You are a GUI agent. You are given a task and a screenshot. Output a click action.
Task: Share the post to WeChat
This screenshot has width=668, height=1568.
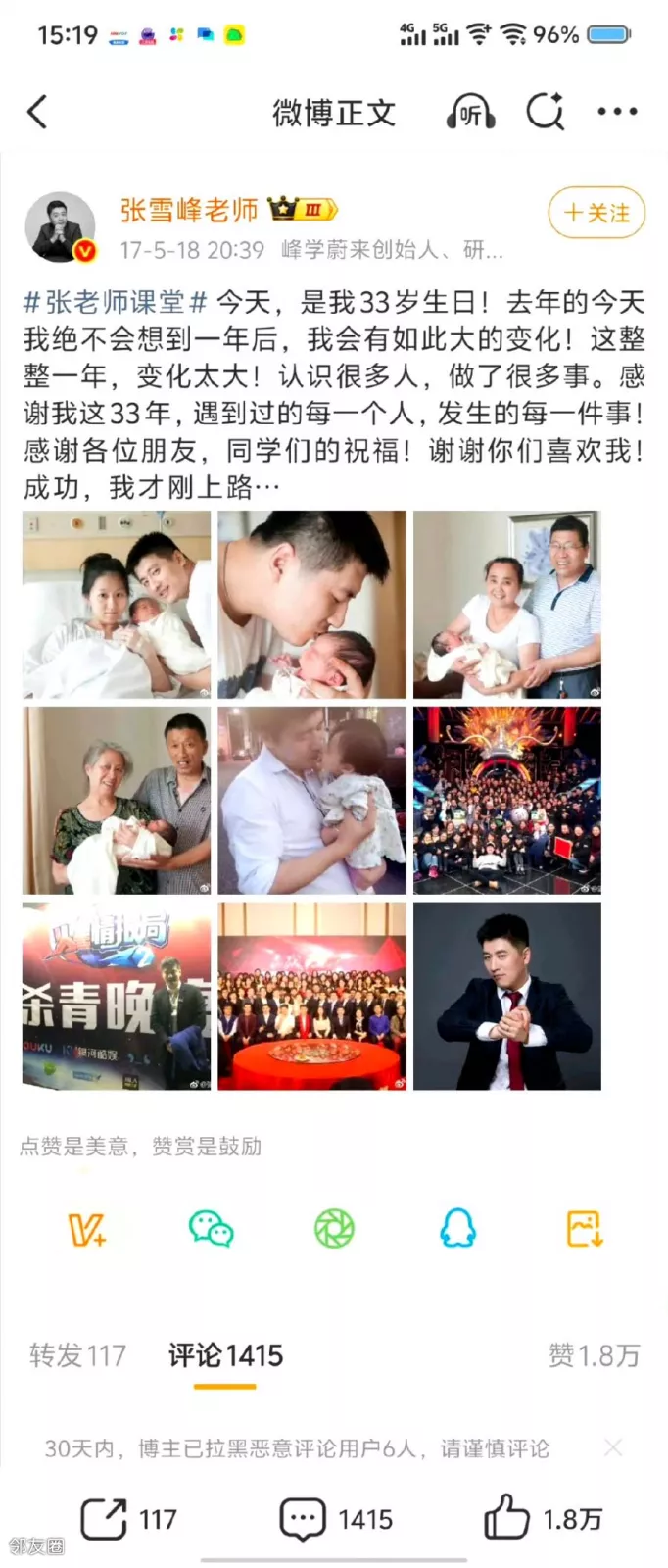click(x=211, y=1229)
